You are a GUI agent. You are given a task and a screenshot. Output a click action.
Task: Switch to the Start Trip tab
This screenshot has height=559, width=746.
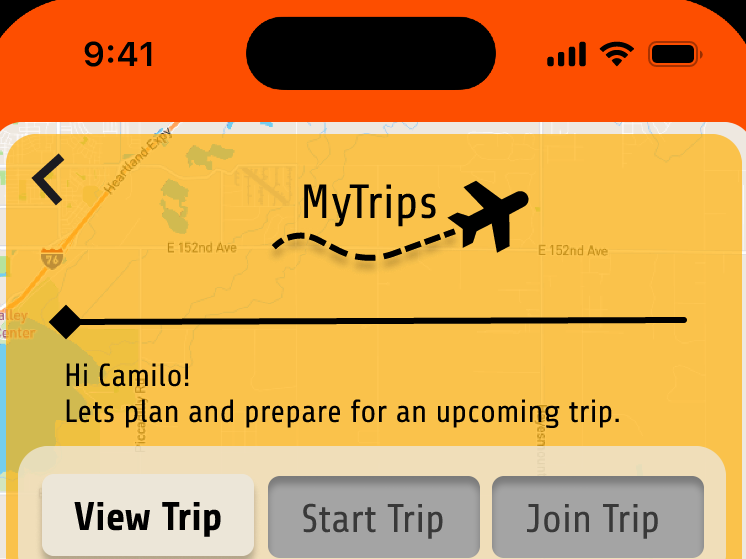point(373,517)
